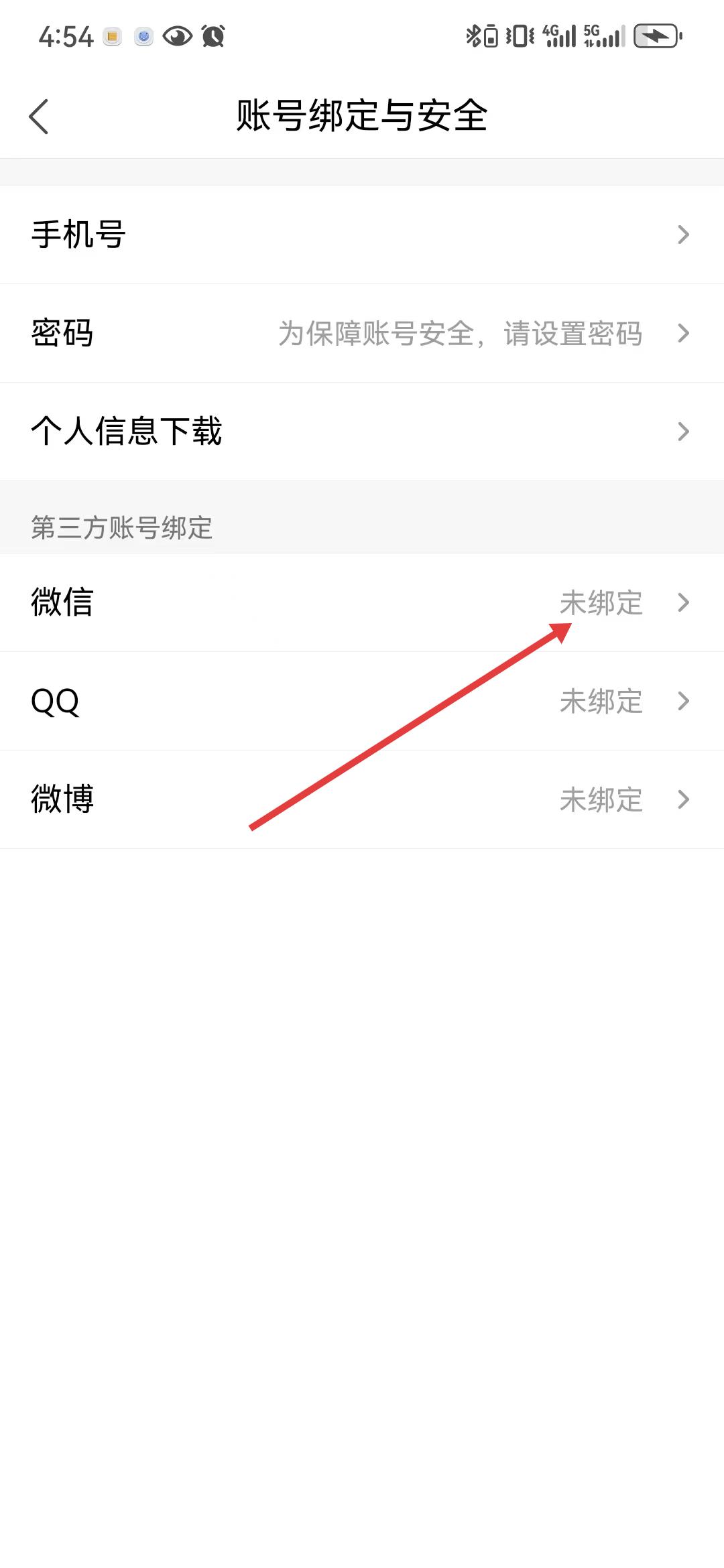
Task: Open 密码 to set a password
Action: pos(362,333)
